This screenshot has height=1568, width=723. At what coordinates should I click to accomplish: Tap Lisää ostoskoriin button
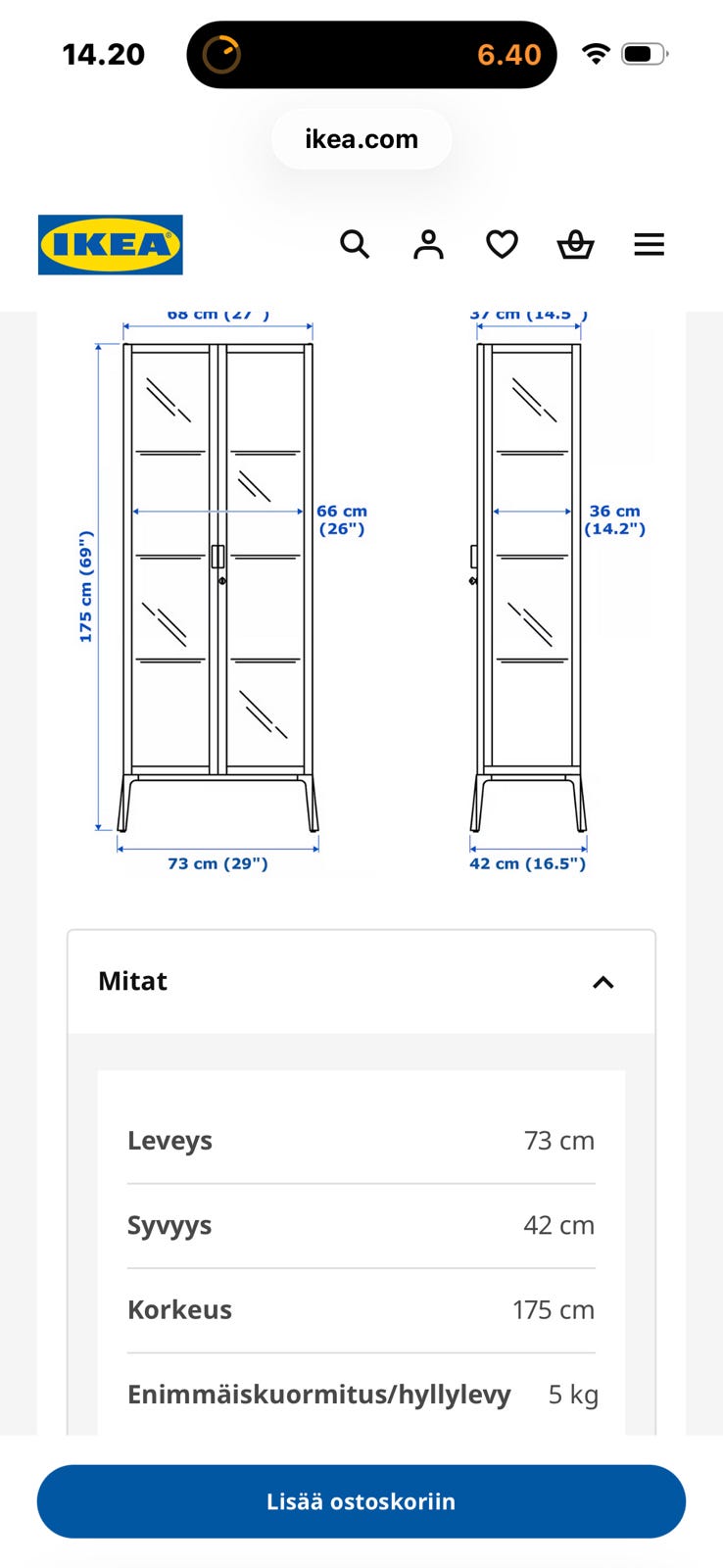361,1501
